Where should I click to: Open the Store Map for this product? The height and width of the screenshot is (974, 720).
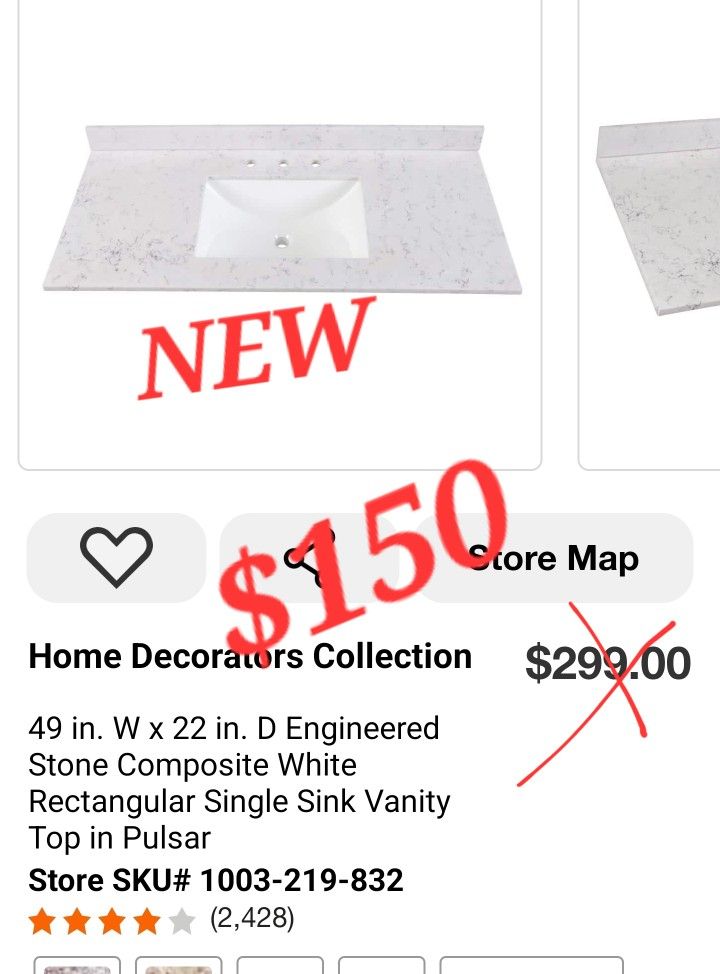pos(554,558)
